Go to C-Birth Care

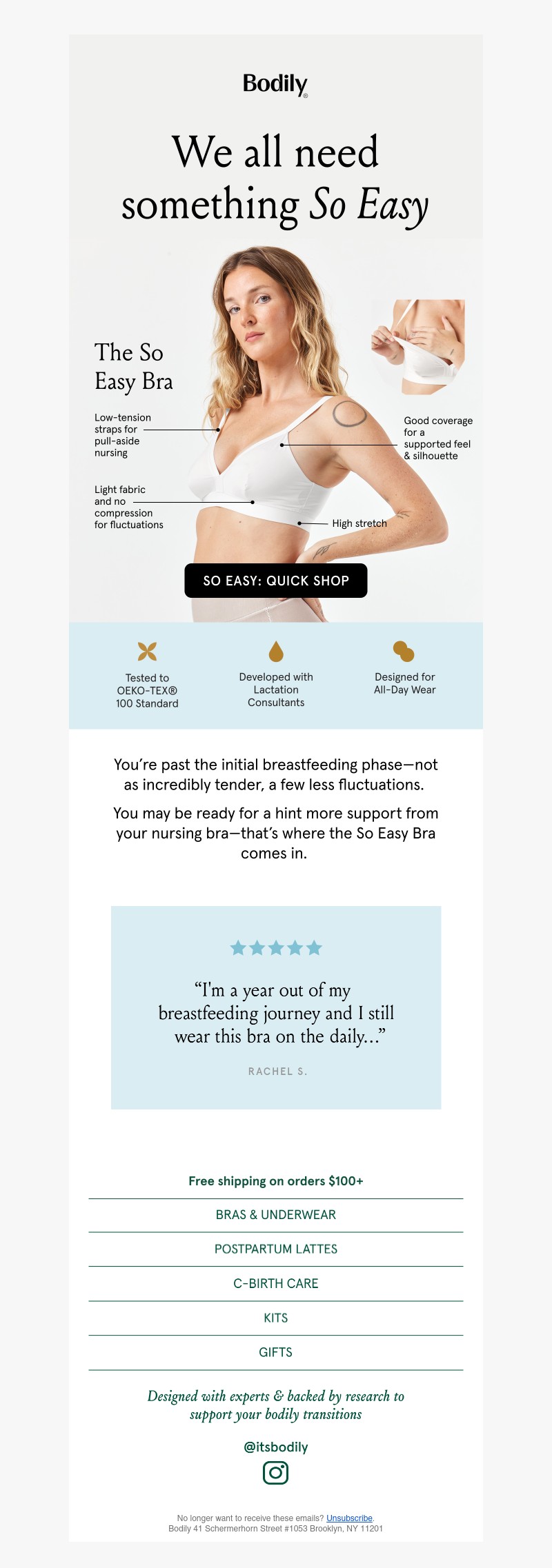point(276,1284)
